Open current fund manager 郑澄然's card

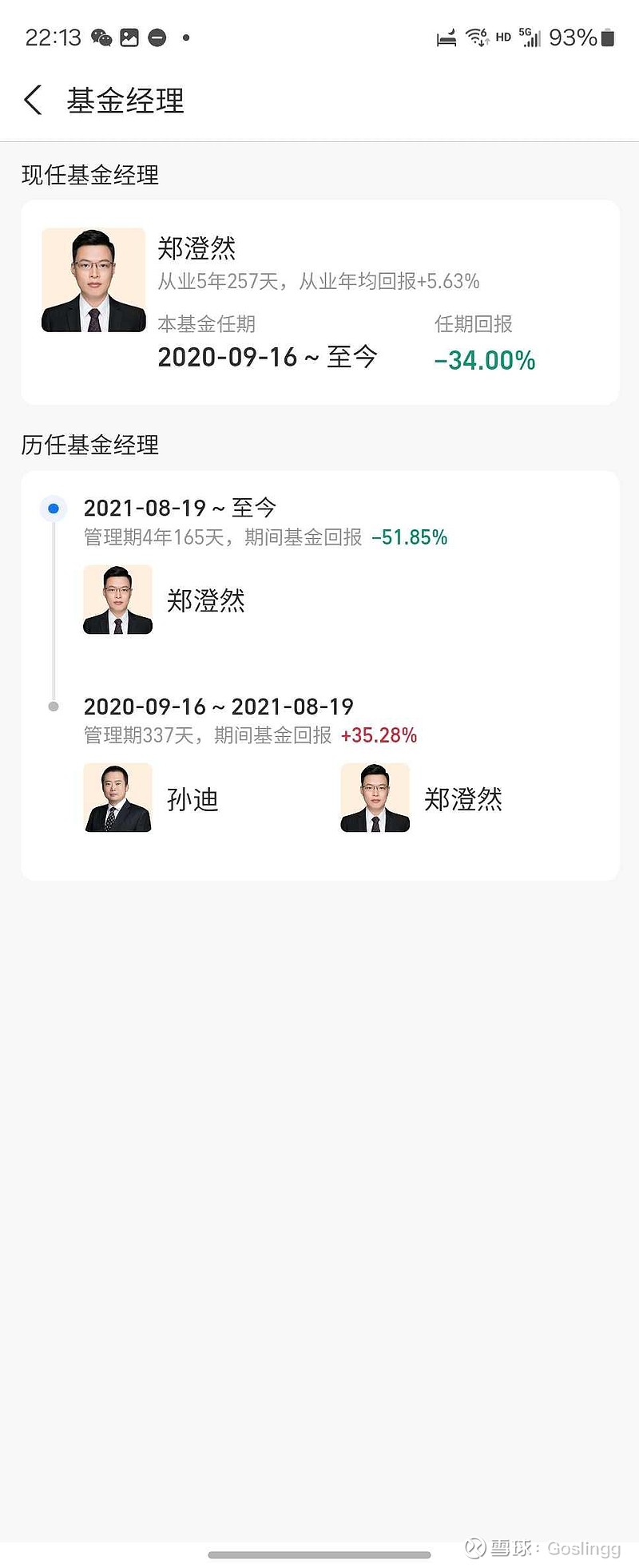(x=319, y=302)
